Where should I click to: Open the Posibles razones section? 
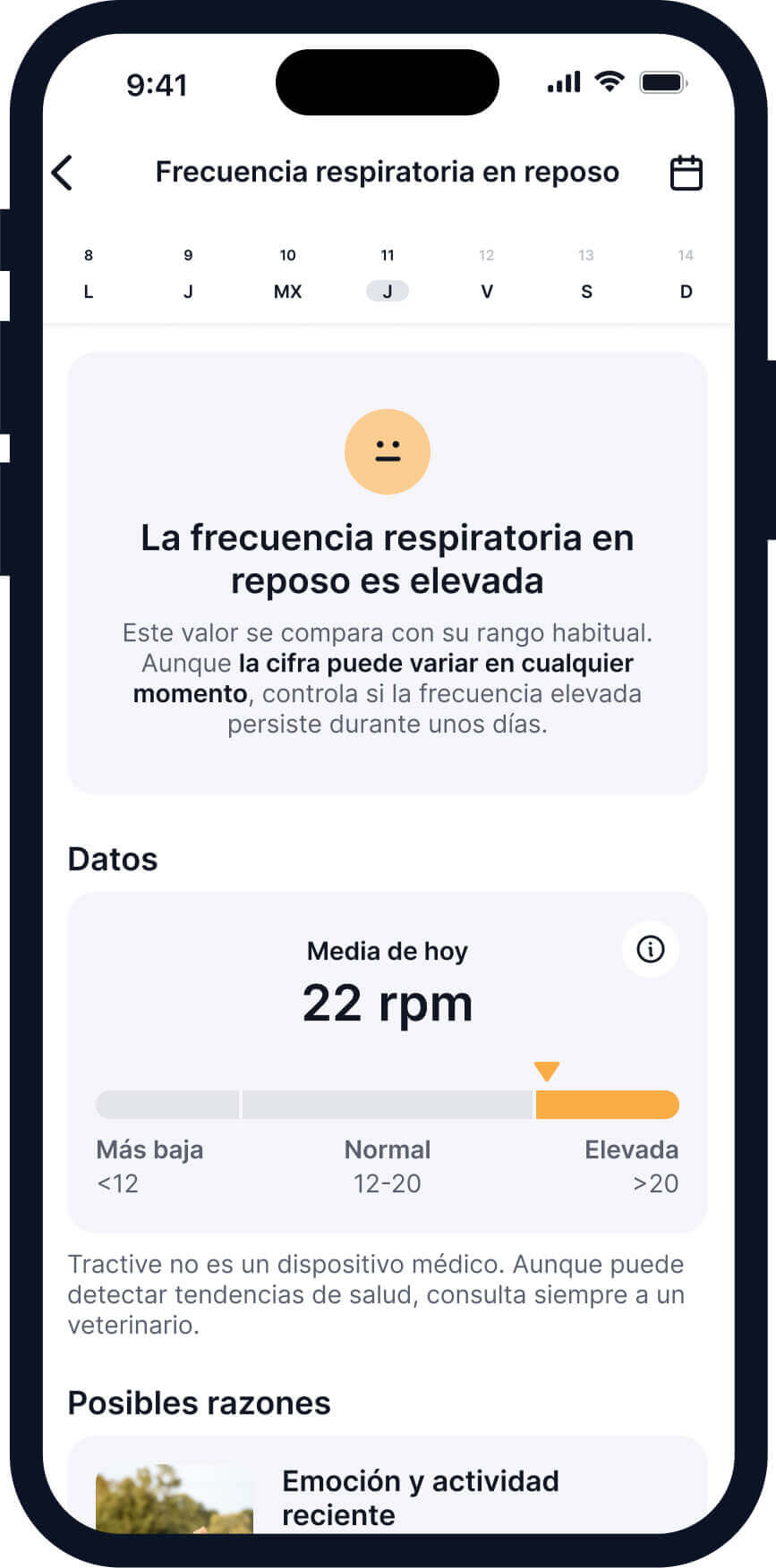coord(199,1403)
